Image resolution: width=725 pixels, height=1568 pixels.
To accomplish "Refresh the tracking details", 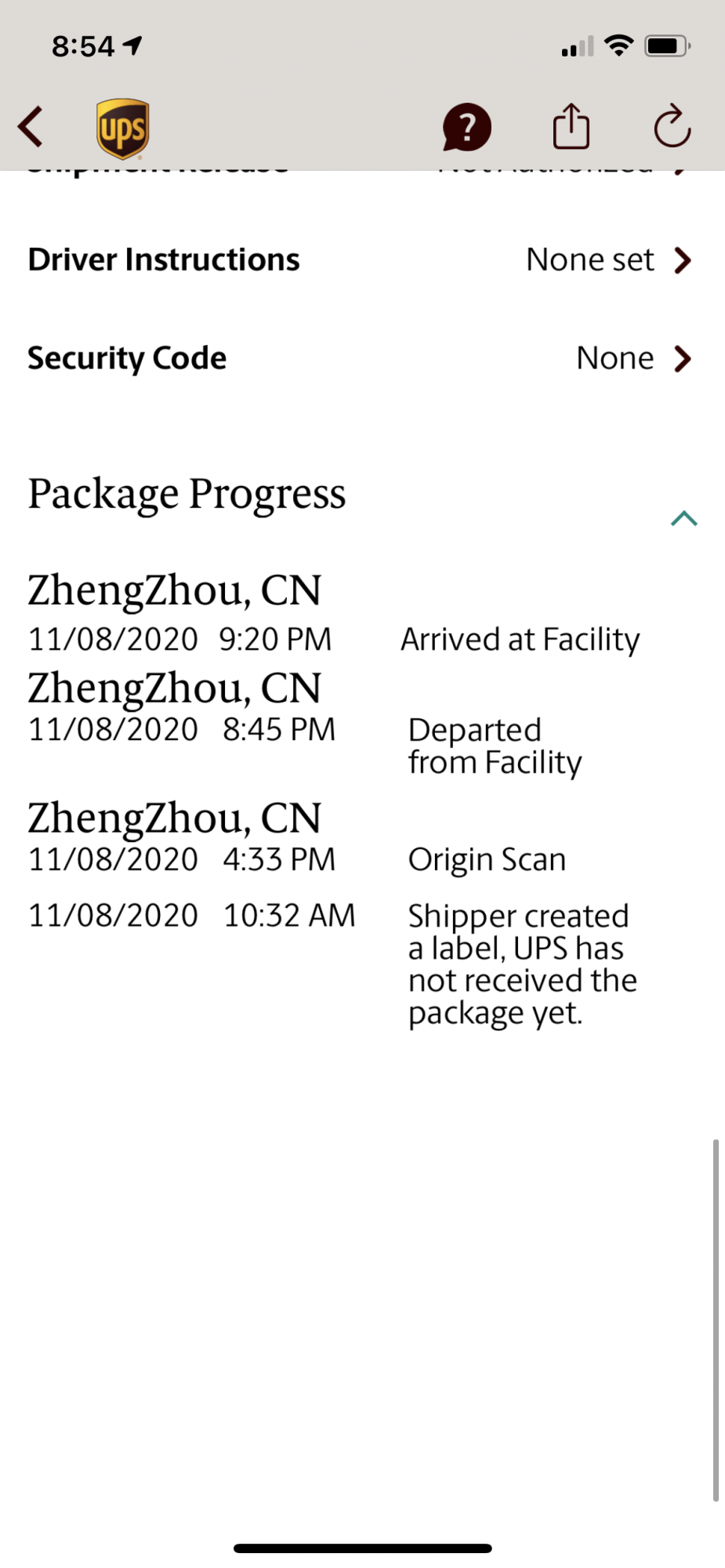I will click(x=672, y=126).
